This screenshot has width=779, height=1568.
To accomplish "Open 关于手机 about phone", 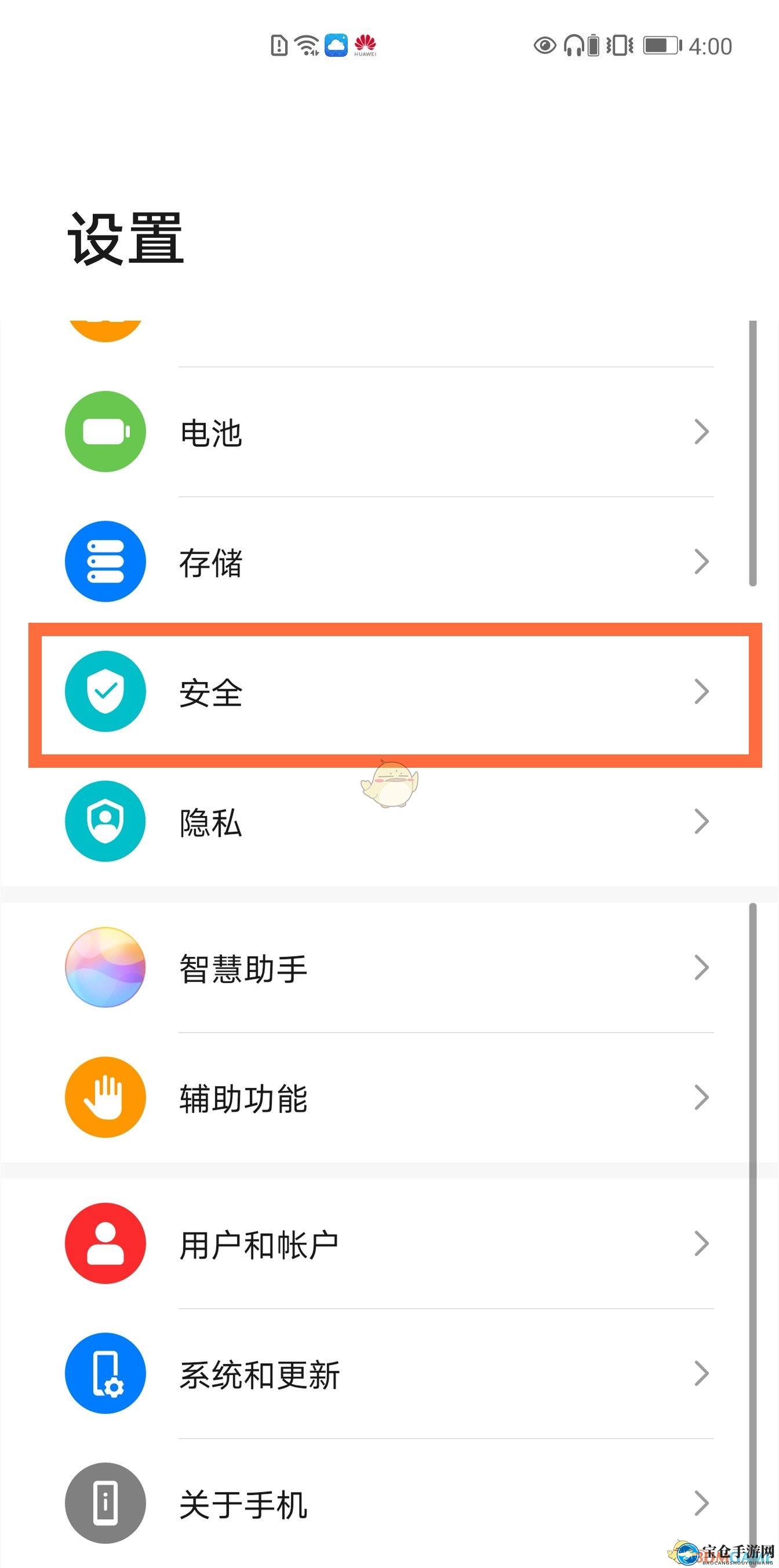I will click(389, 1504).
